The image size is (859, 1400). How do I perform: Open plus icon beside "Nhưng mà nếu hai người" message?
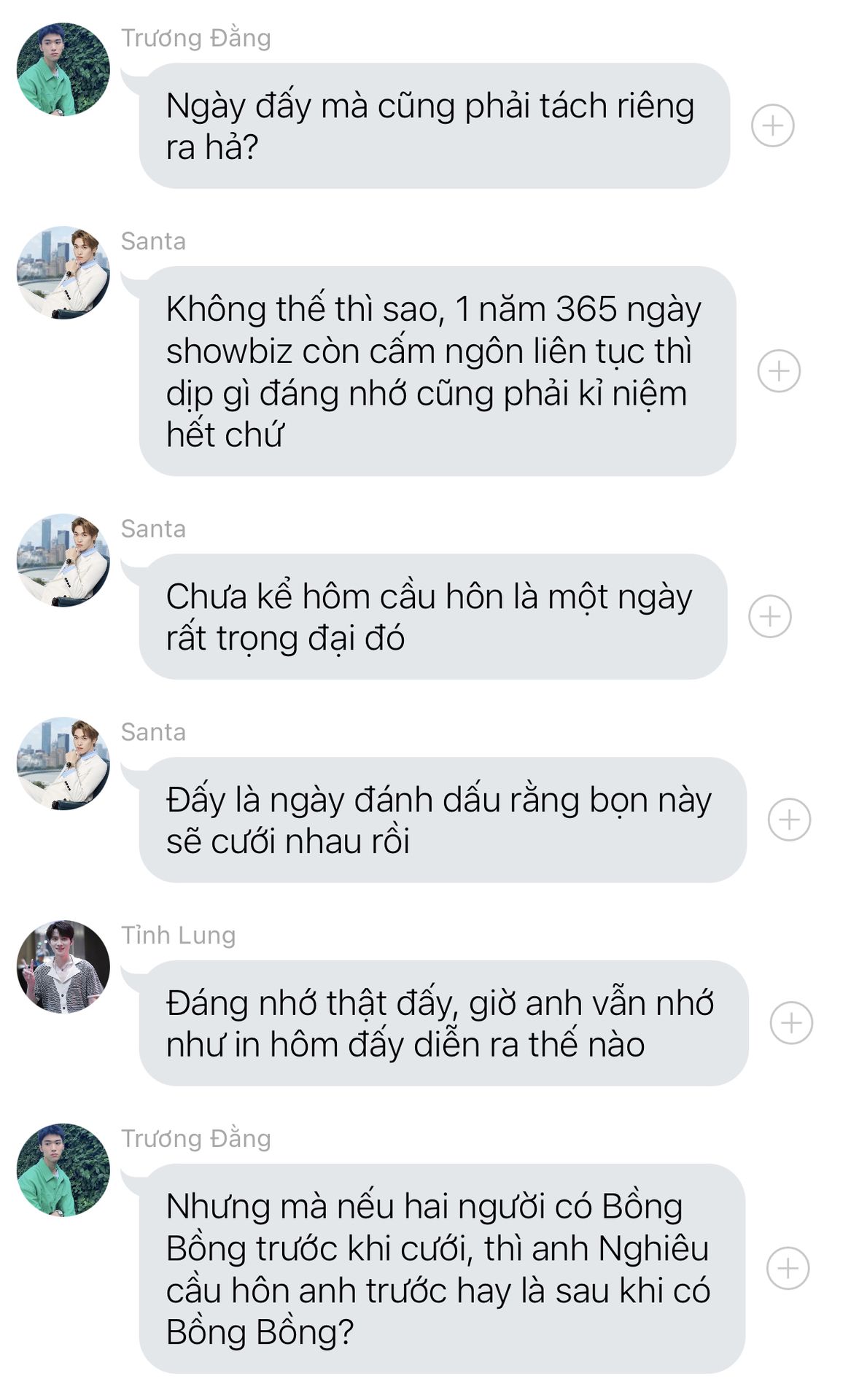click(x=788, y=1268)
